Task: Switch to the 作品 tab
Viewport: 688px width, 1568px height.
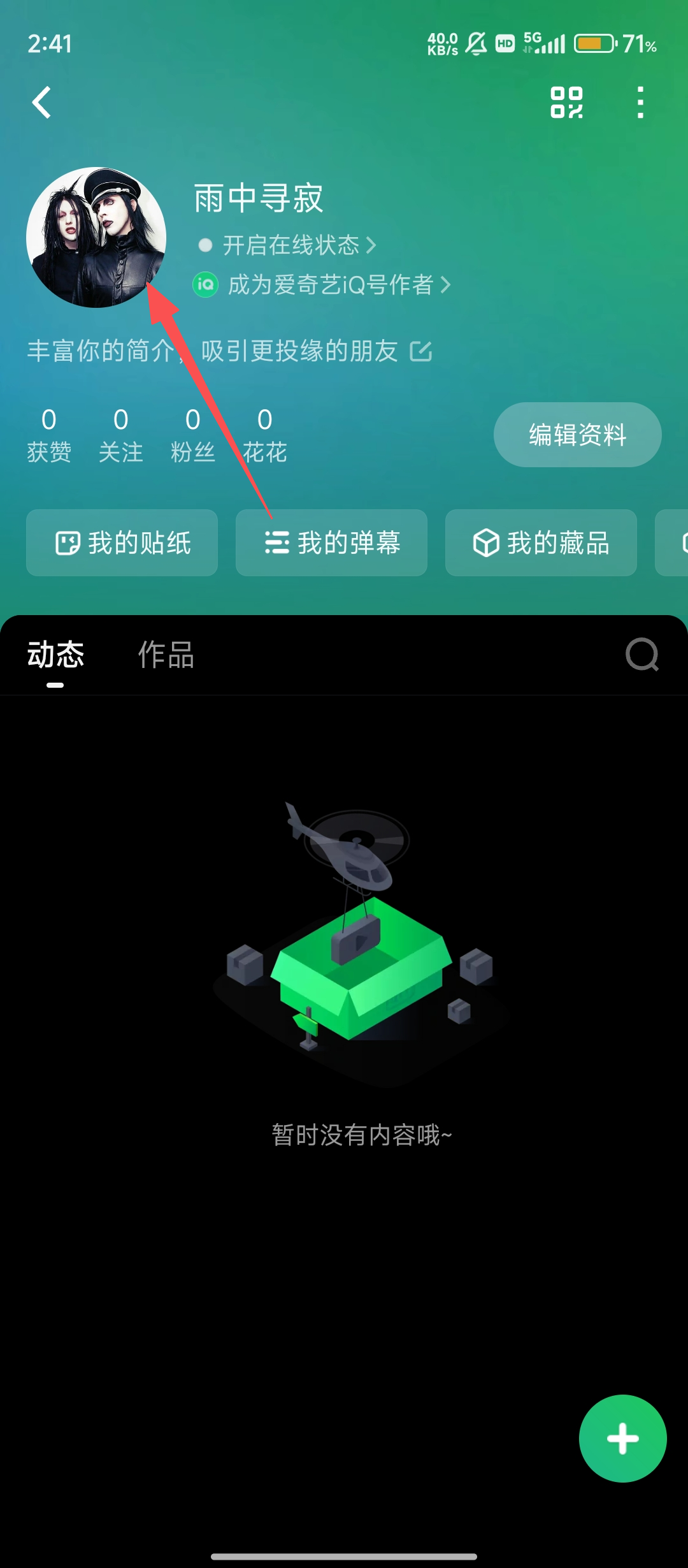Action: click(166, 655)
